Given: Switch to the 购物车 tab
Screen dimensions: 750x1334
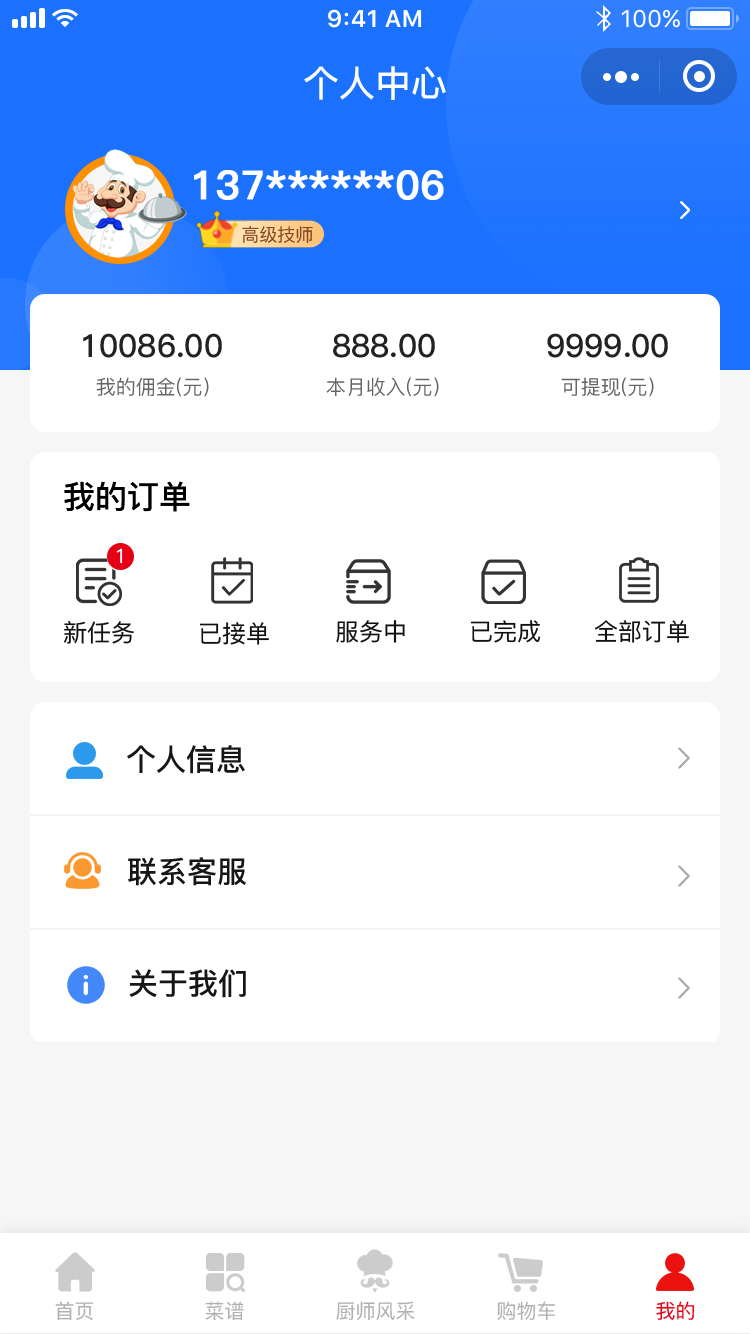Looking at the screenshot, I should 525,1285.
